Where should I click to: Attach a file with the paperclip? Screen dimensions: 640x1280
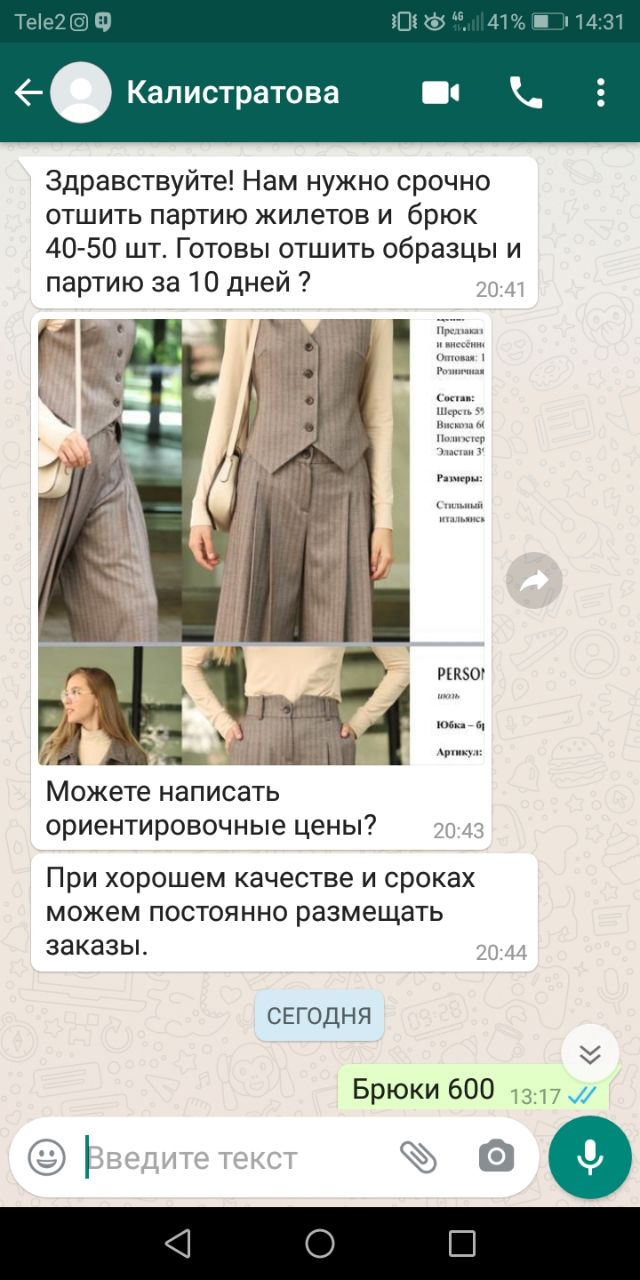pyautogui.click(x=419, y=1158)
